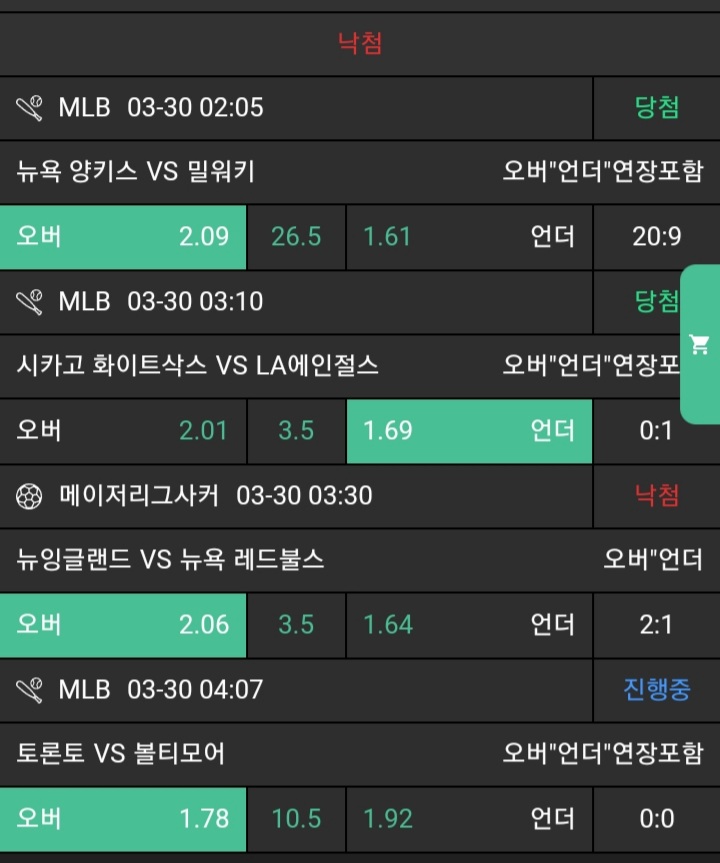The width and height of the screenshot is (720, 863).
Task: Select 언더 1.64 for 뉴잉글랜드 VS 뉴욕 레드불스
Action: point(469,625)
